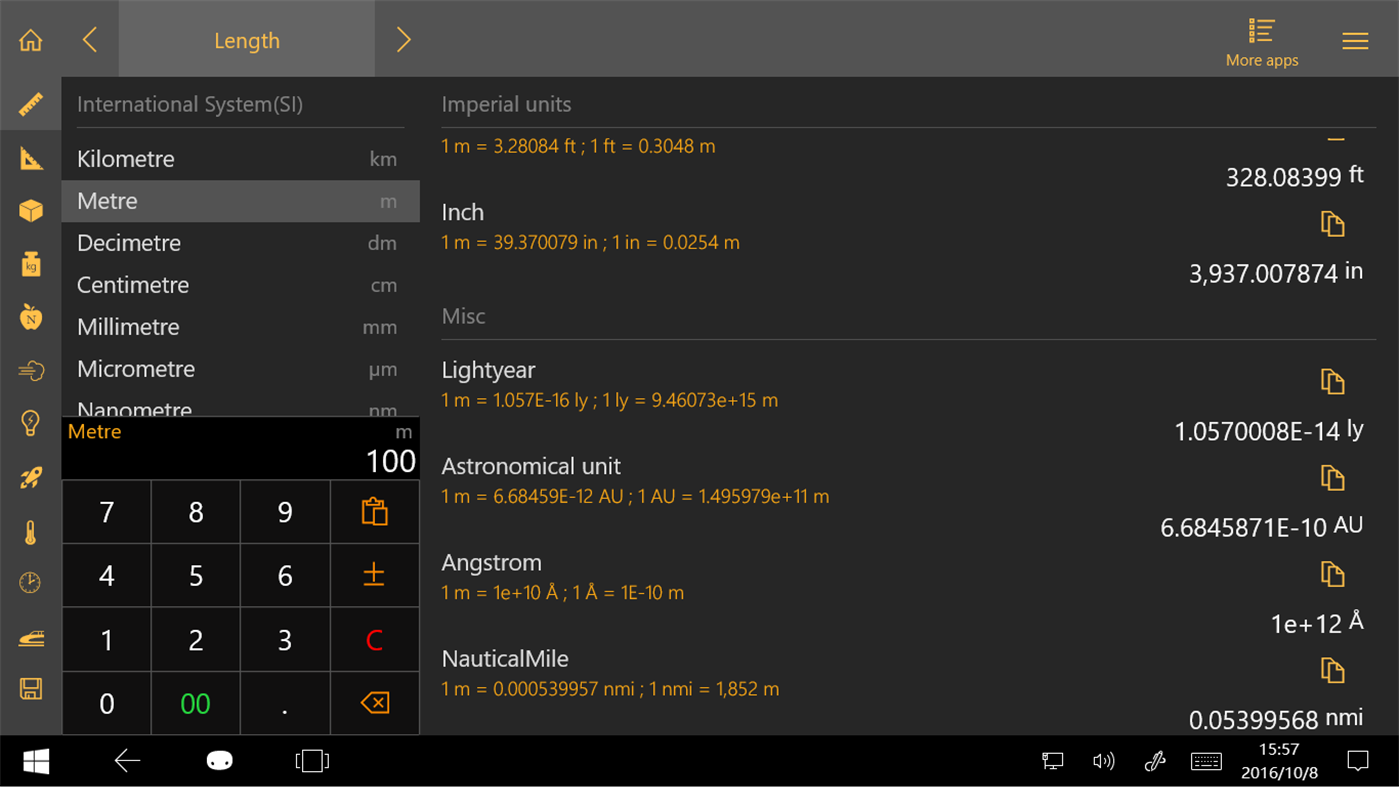Paste value from clipboard
Image resolution: width=1399 pixels, height=787 pixels.
[x=374, y=512]
